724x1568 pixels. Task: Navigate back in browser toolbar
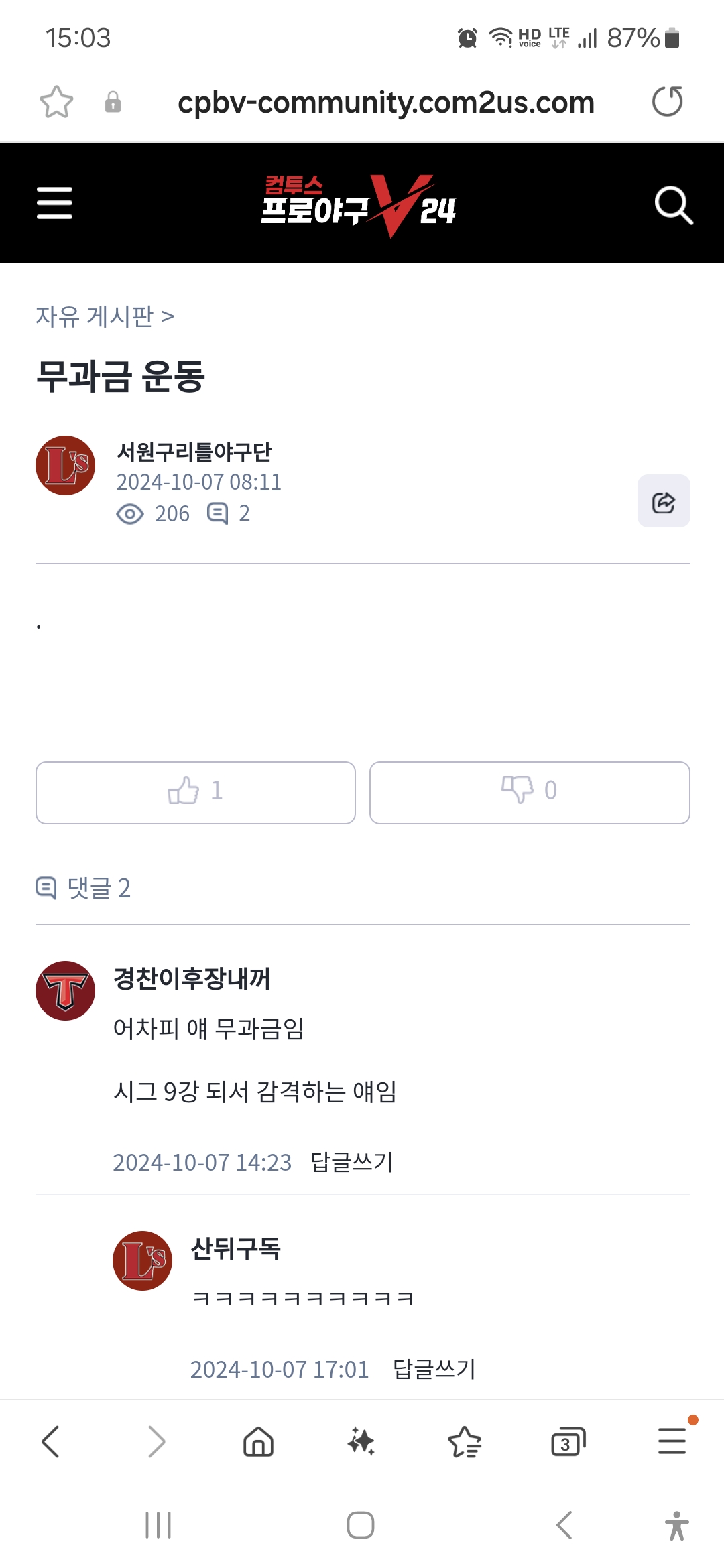pos(51,1441)
